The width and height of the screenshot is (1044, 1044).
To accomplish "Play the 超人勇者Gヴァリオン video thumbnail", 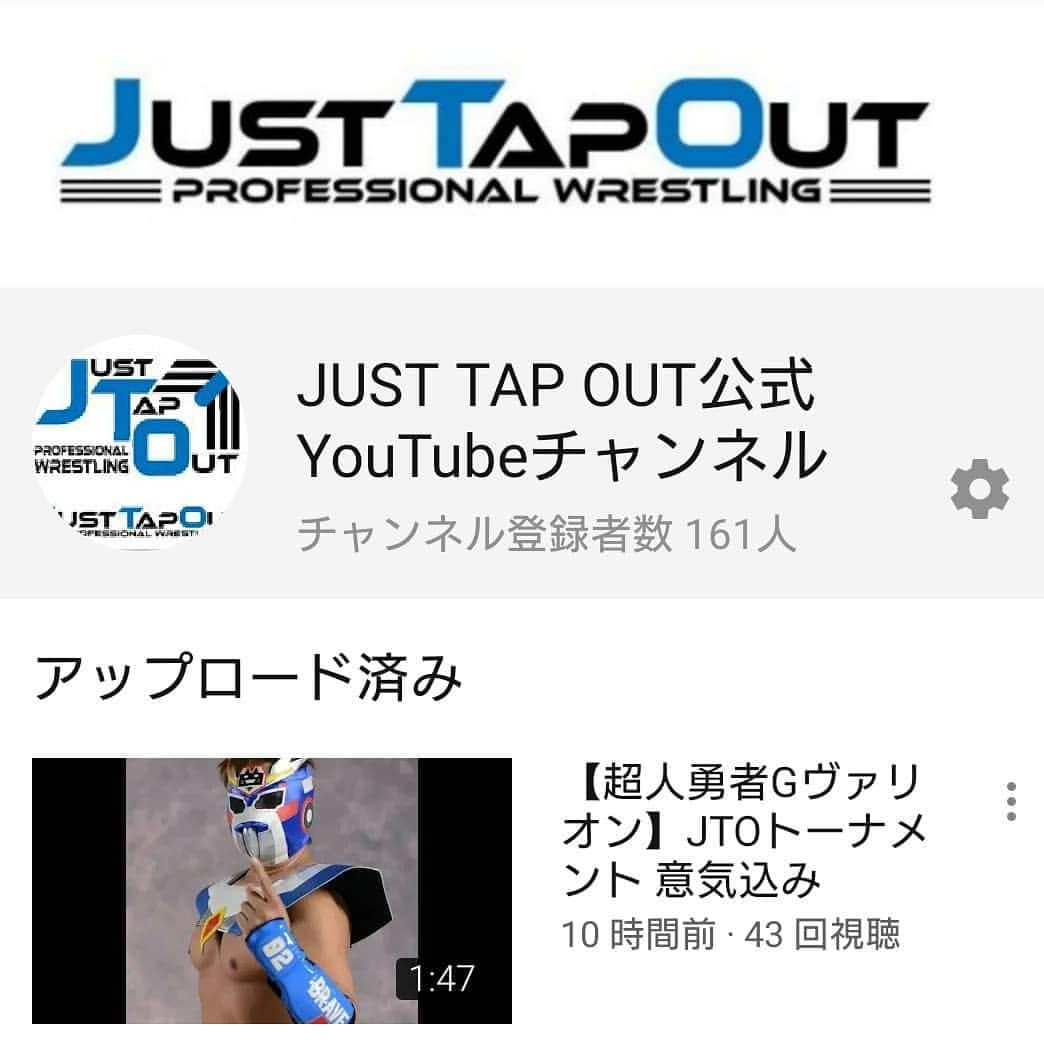I will 271,890.
